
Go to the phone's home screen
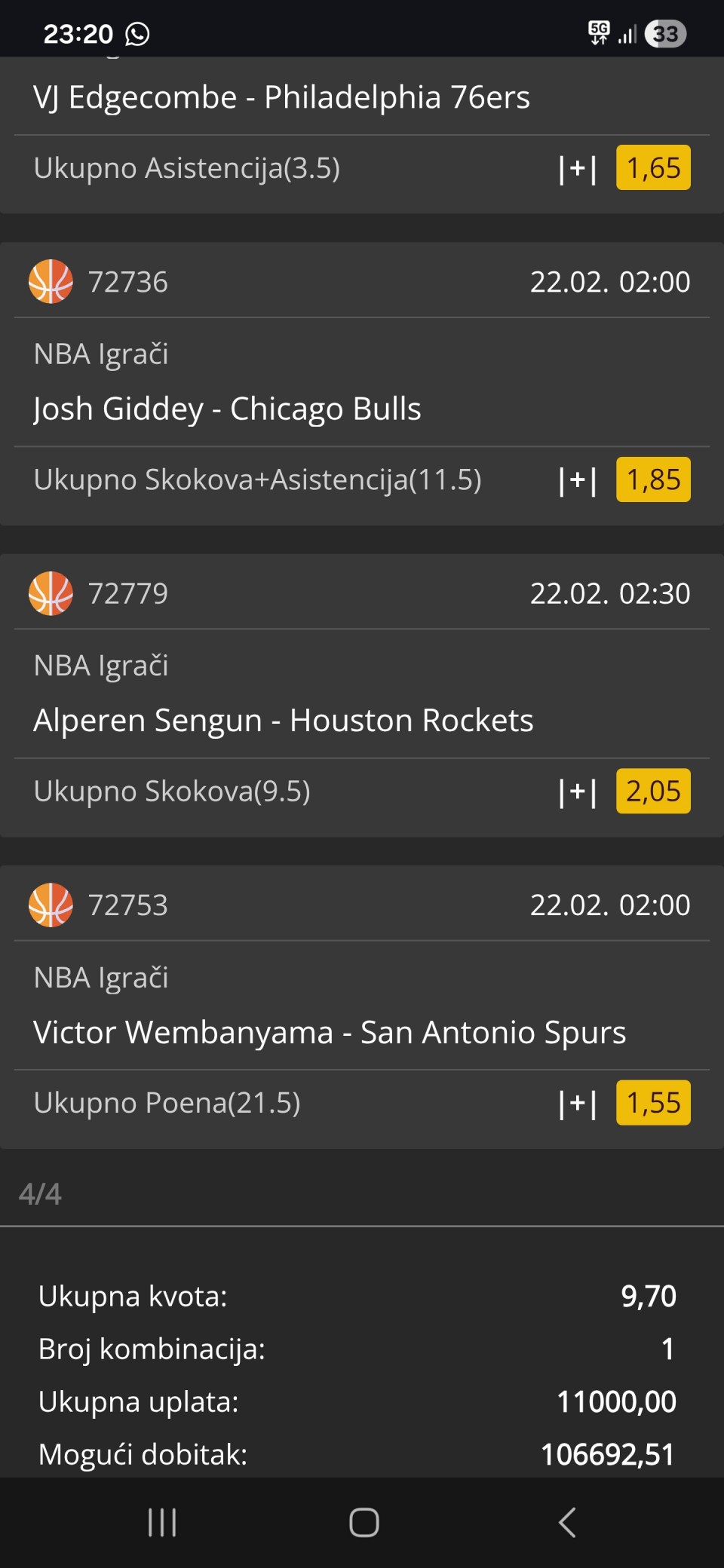pyautogui.click(x=364, y=1522)
